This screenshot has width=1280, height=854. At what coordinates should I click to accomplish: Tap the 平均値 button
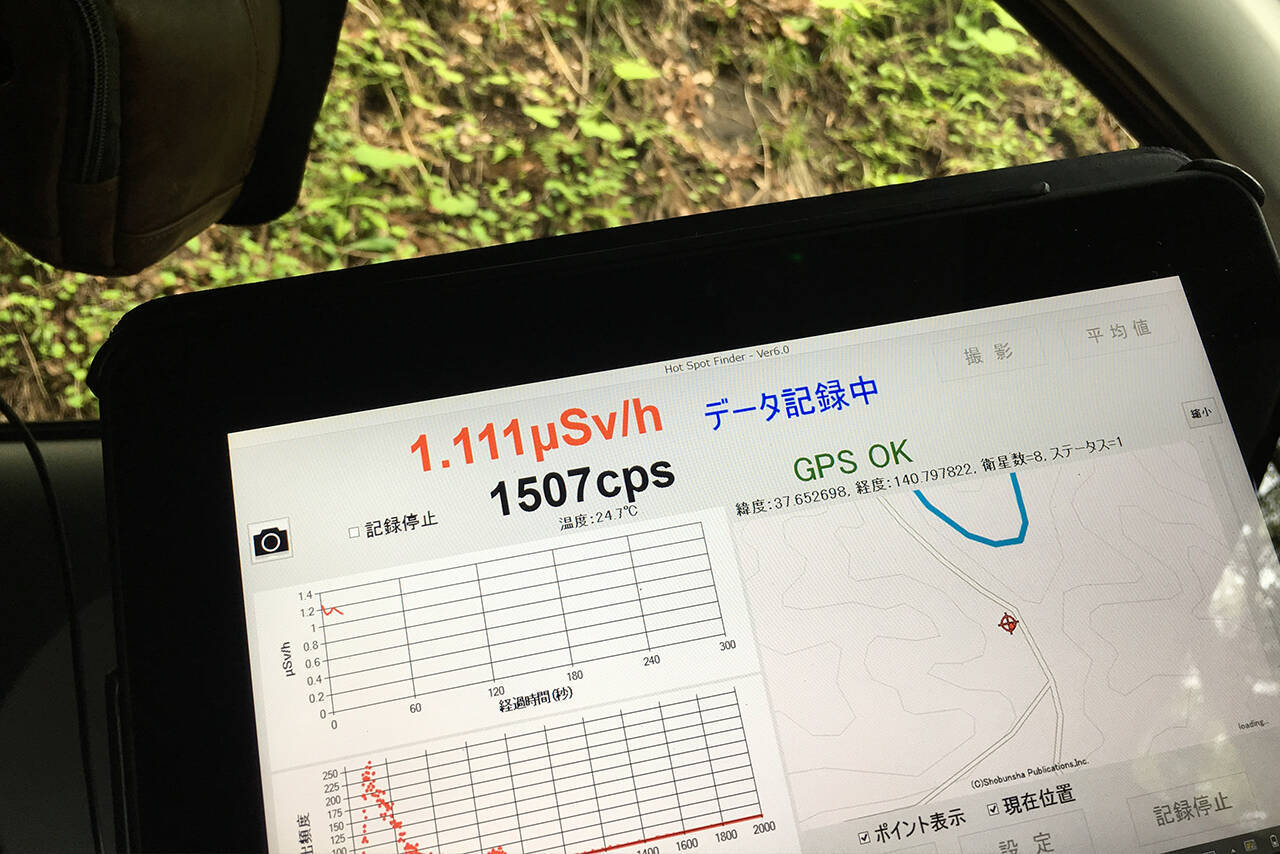(1119, 330)
